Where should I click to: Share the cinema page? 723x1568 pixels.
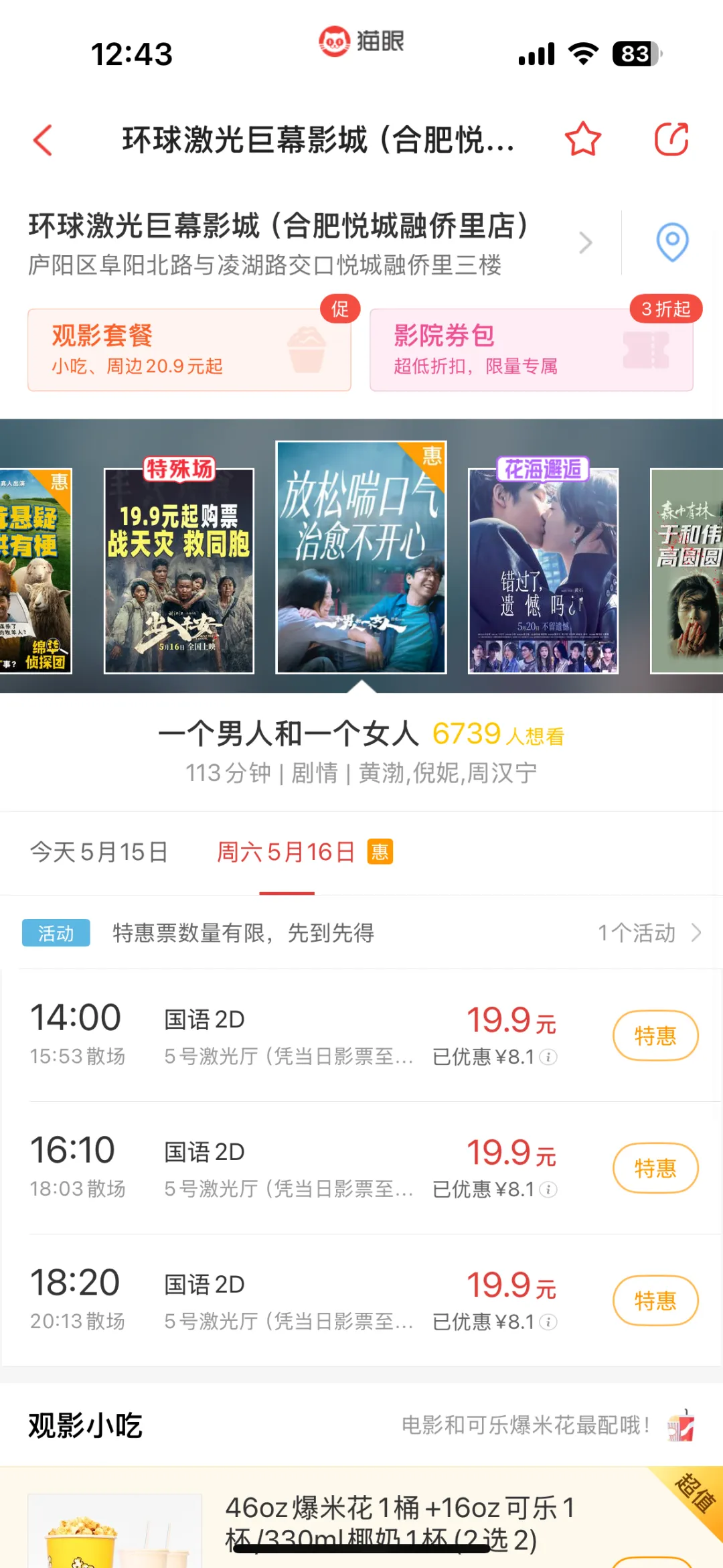click(x=671, y=139)
